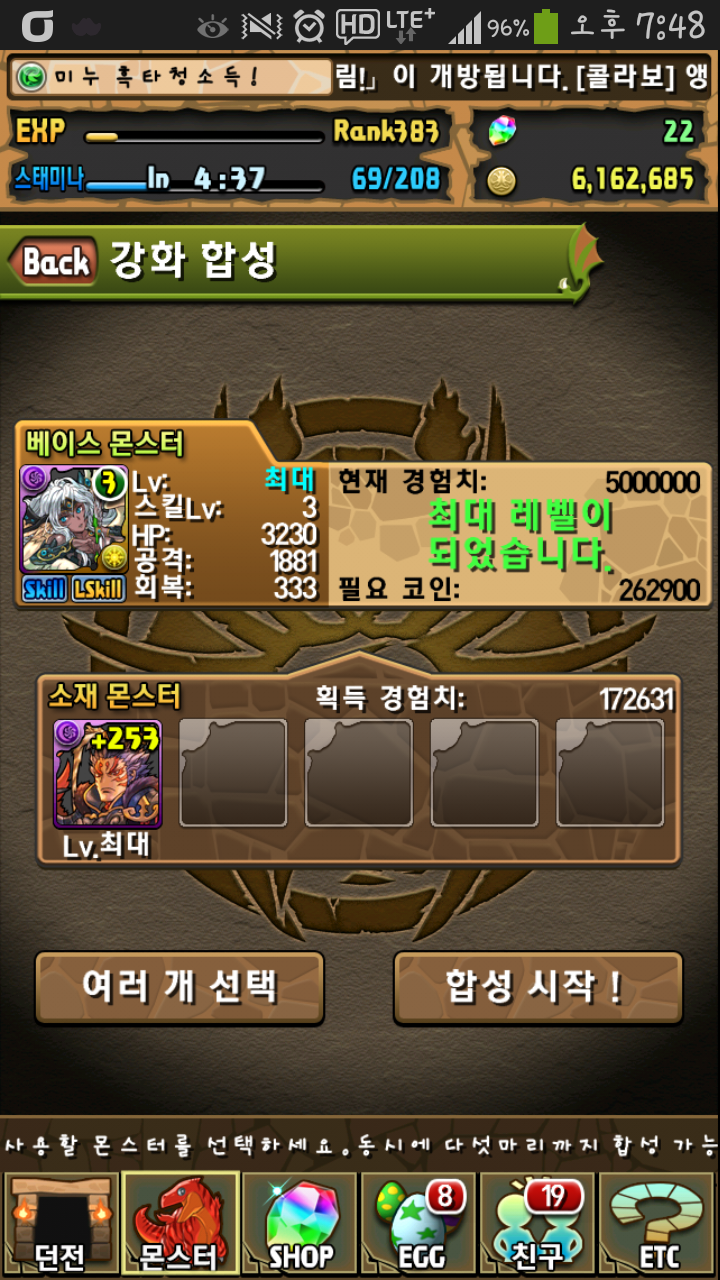Viewport: 720px width, 1280px height.
Task: Select the last empty material slot
Action: [x=609, y=773]
